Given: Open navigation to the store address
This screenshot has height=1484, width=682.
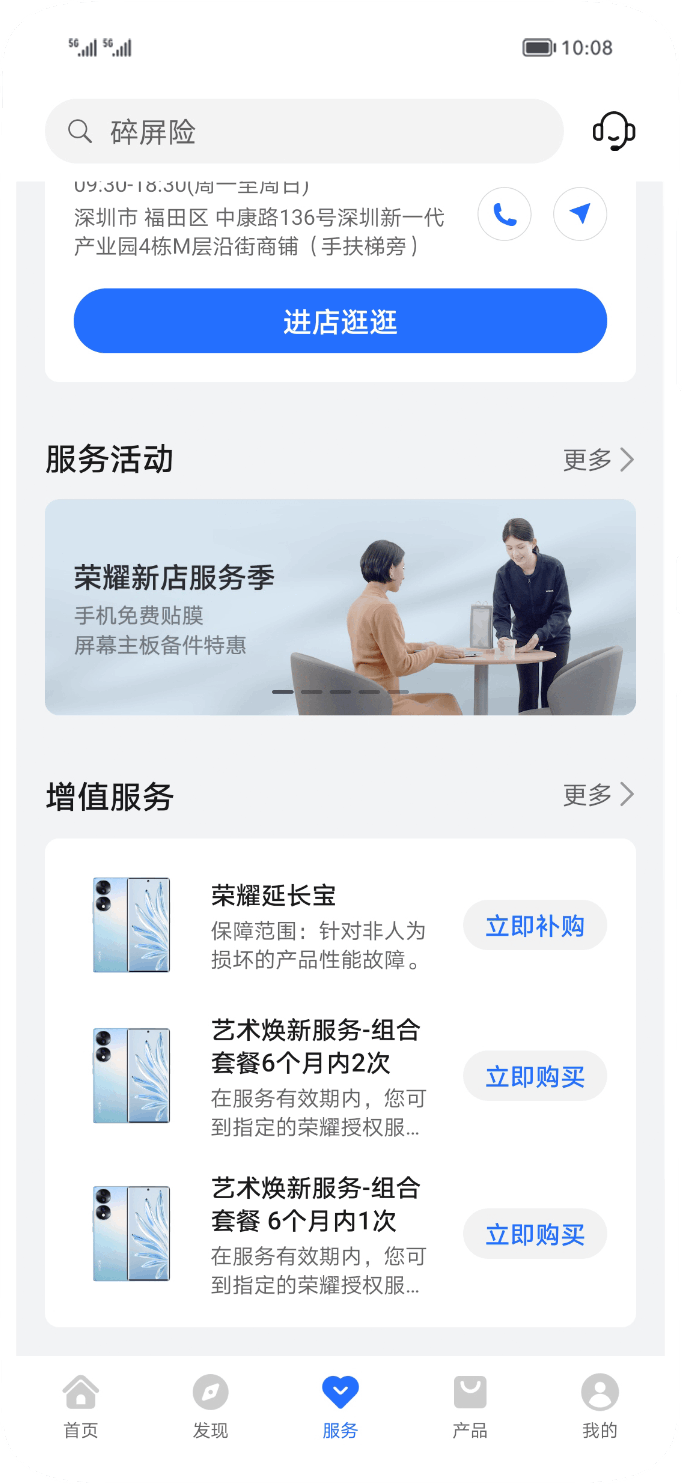Looking at the screenshot, I should [580, 214].
